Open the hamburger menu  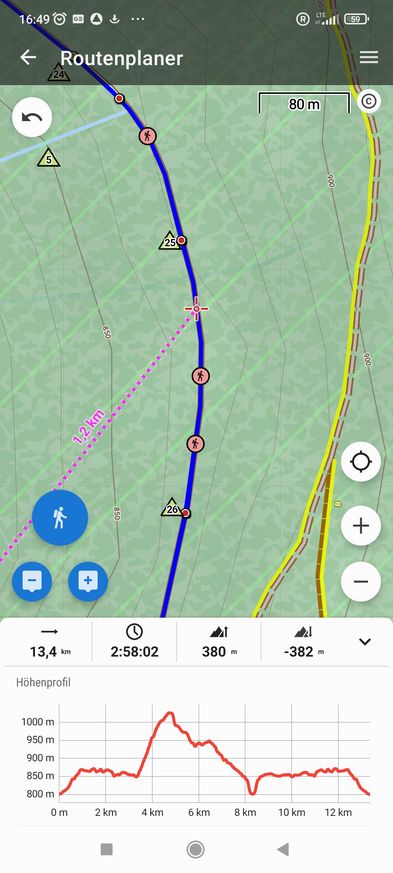pos(369,57)
